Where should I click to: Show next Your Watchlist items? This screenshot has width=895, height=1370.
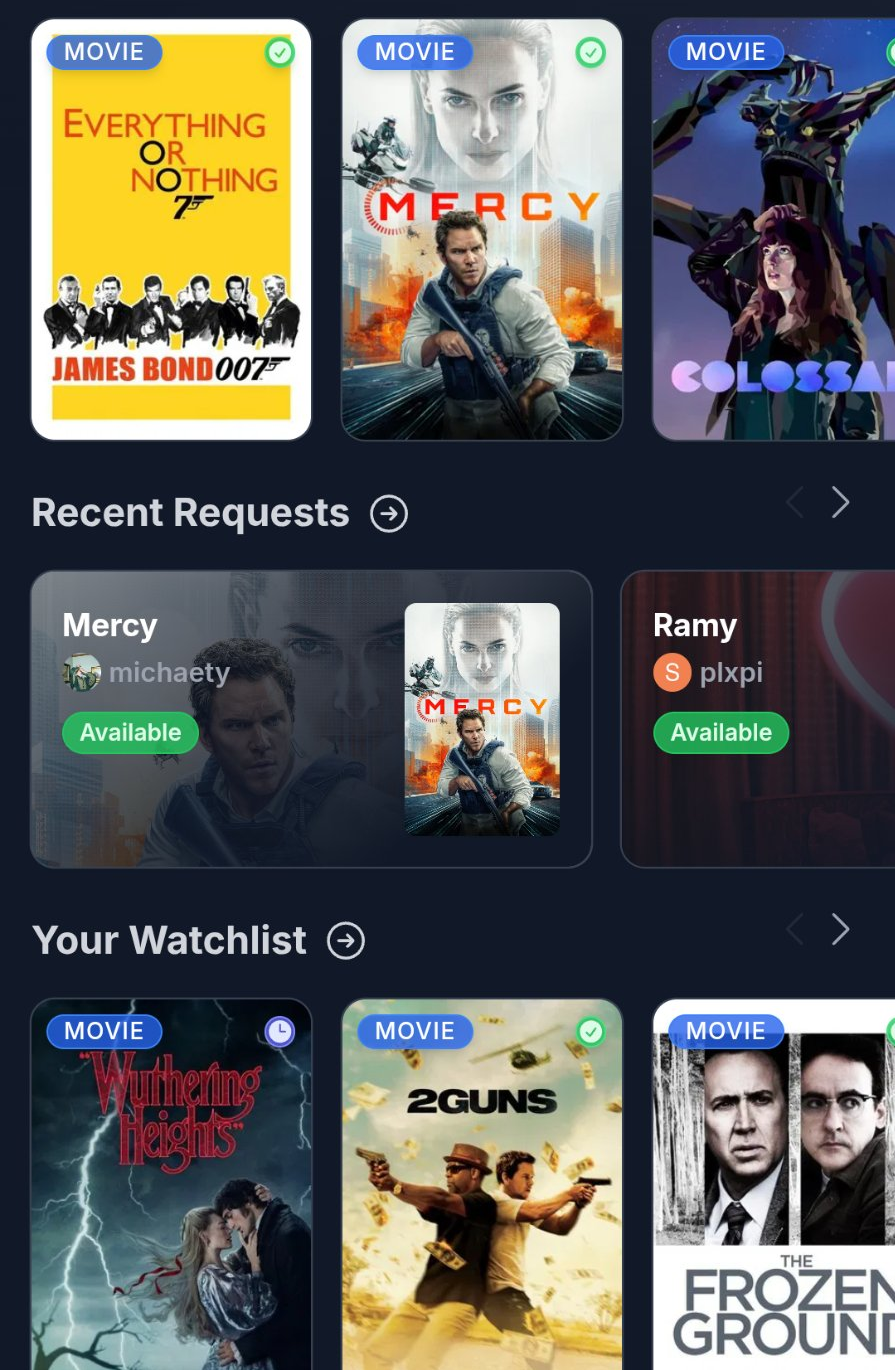point(840,930)
